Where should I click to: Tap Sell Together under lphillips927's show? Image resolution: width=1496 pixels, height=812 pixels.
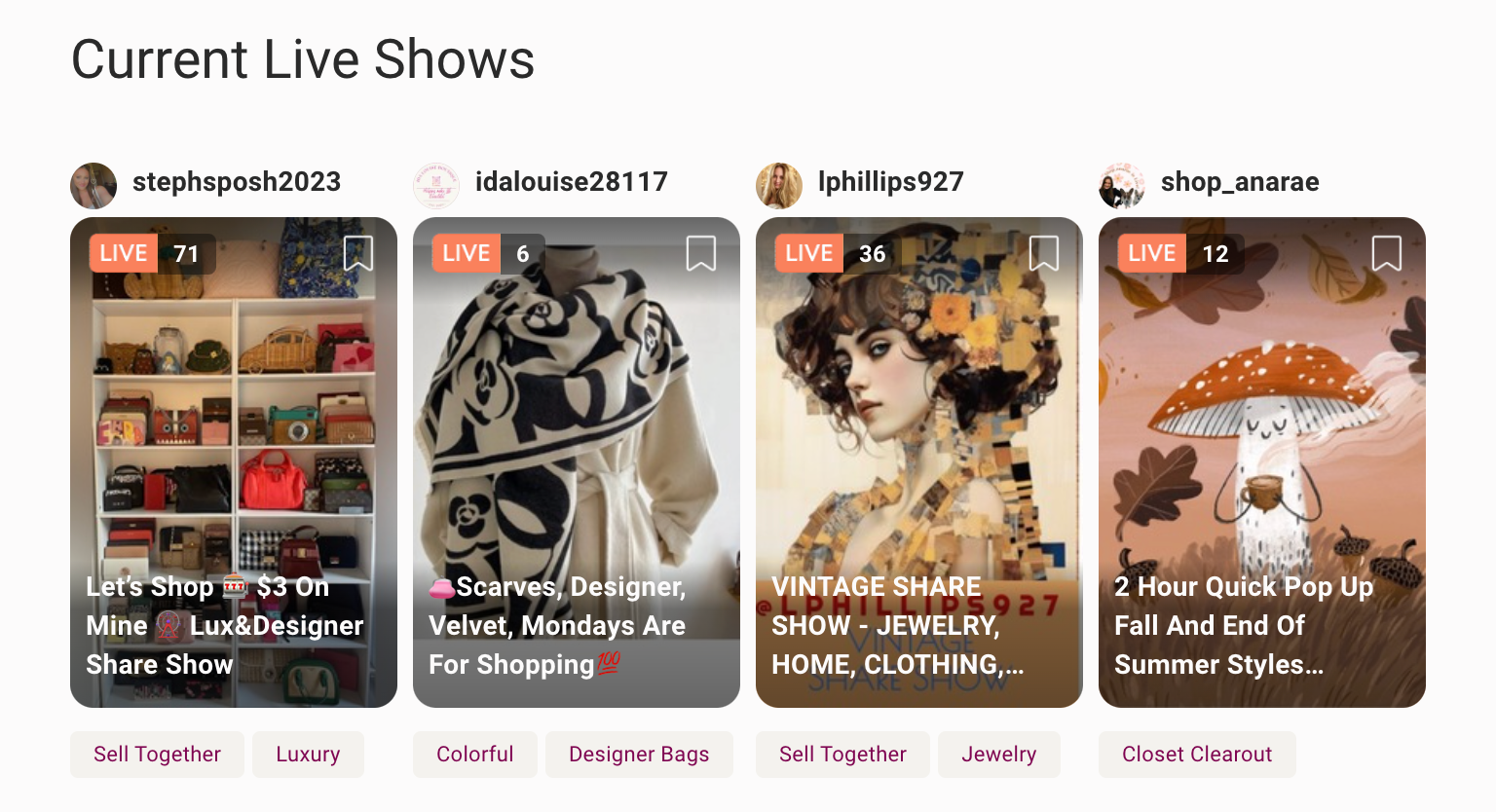point(842,755)
